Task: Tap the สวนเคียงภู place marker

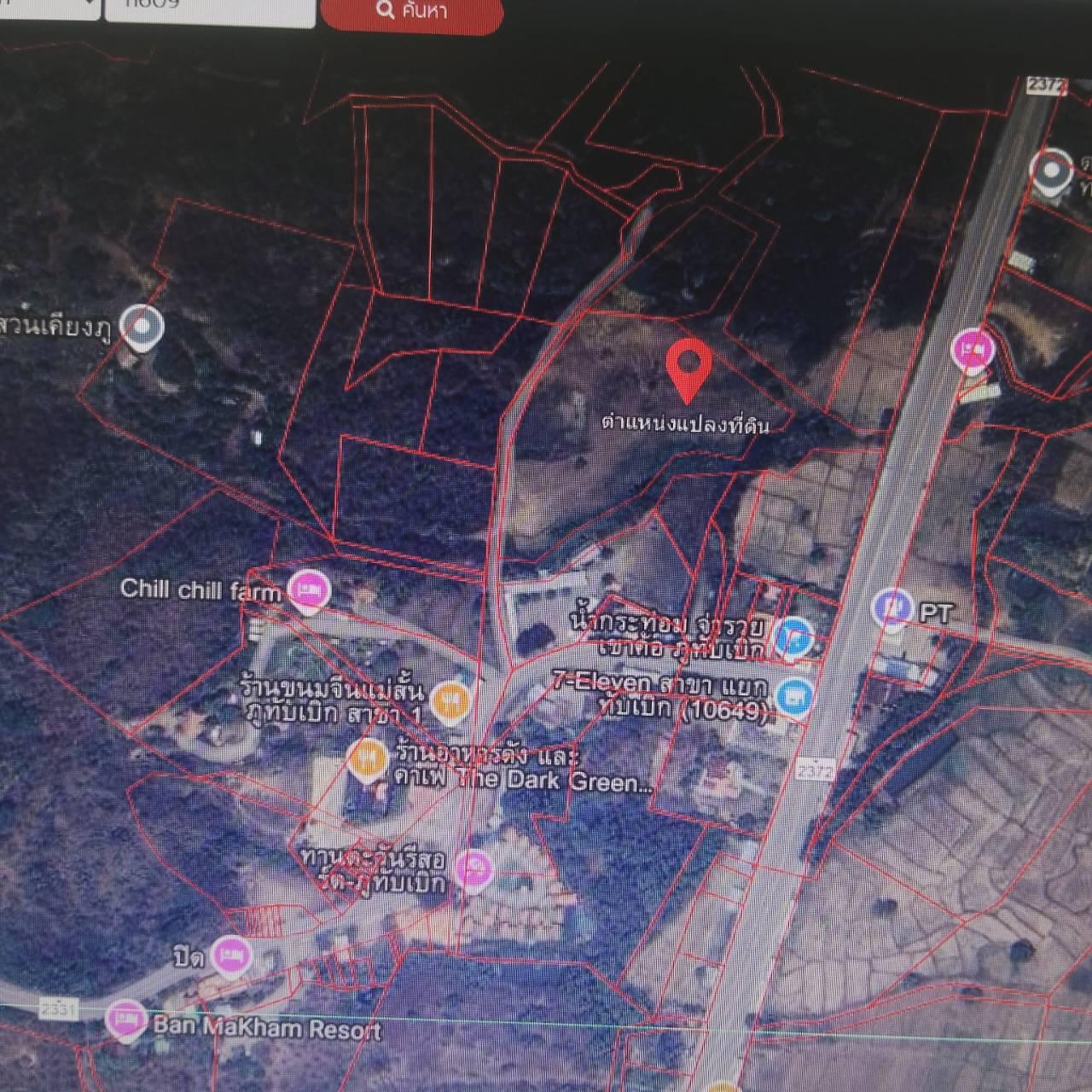Action: tap(141, 327)
